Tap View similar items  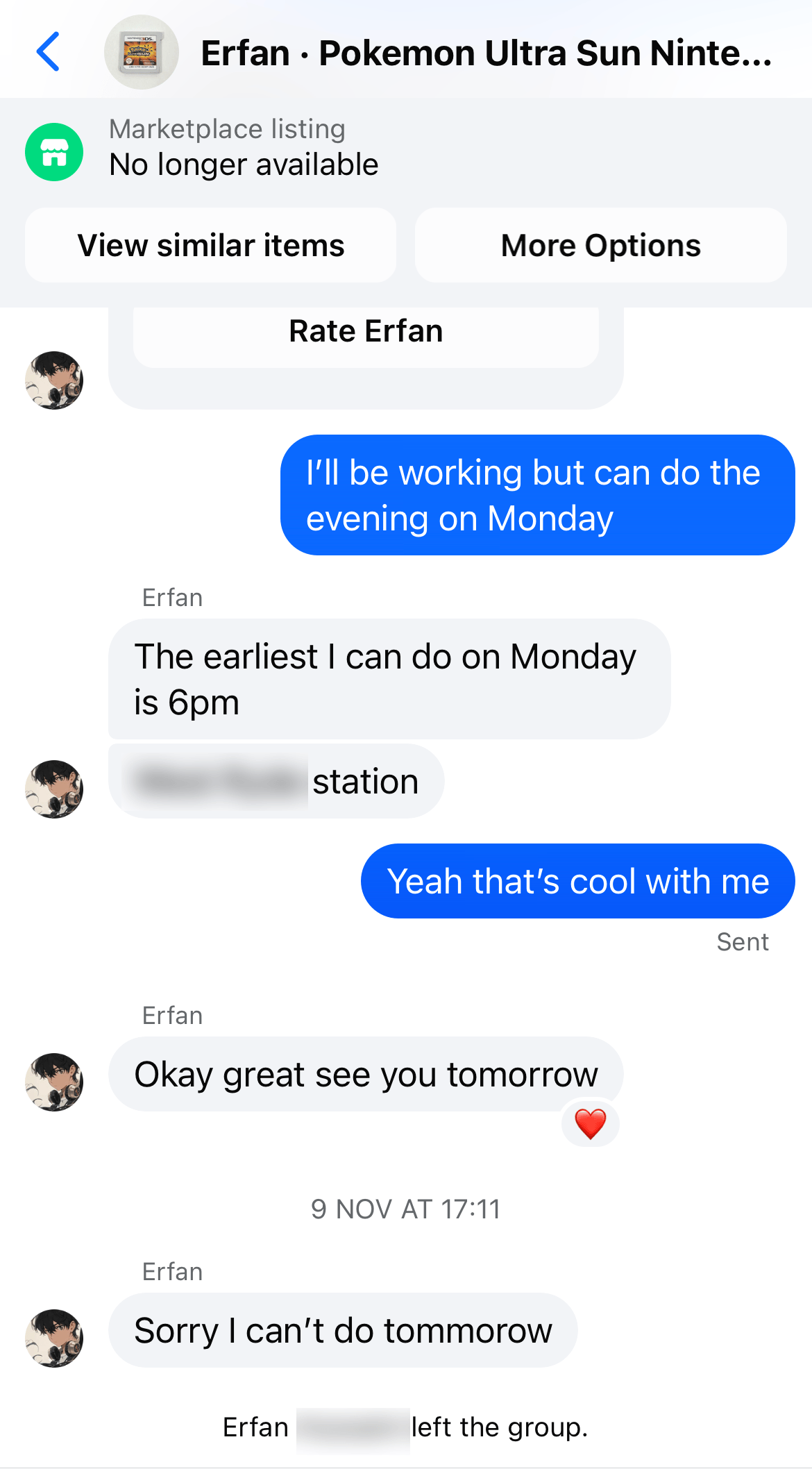210,245
